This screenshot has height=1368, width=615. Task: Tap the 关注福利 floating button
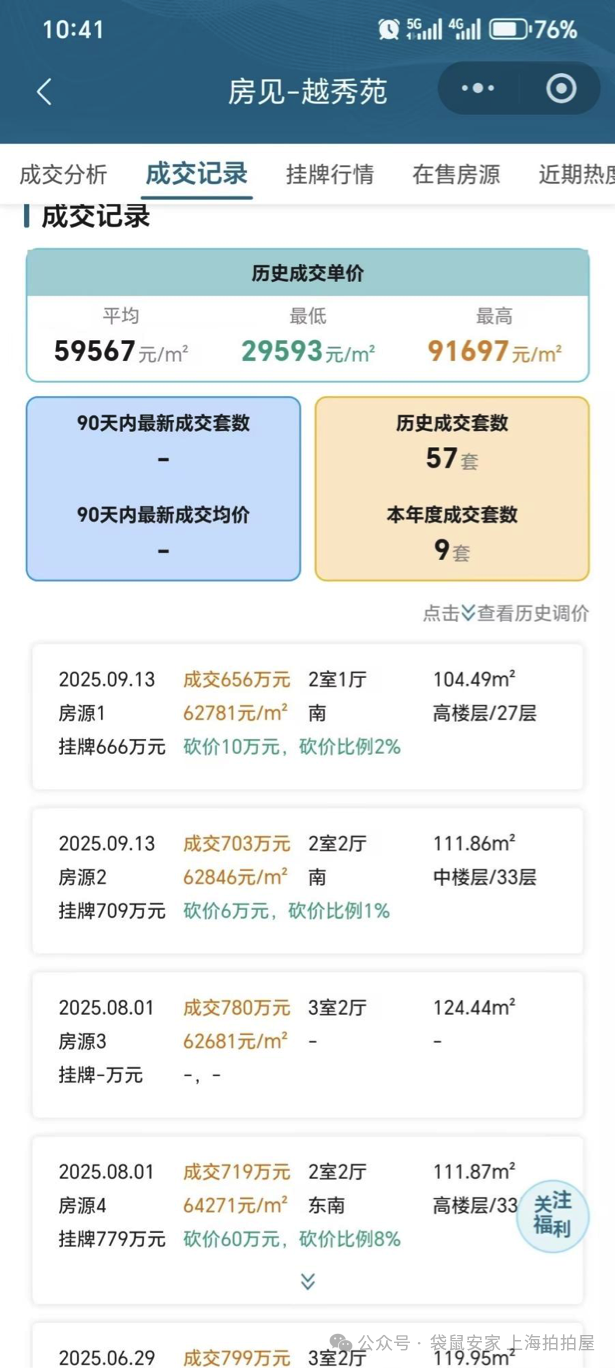(x=552, y=1214)
